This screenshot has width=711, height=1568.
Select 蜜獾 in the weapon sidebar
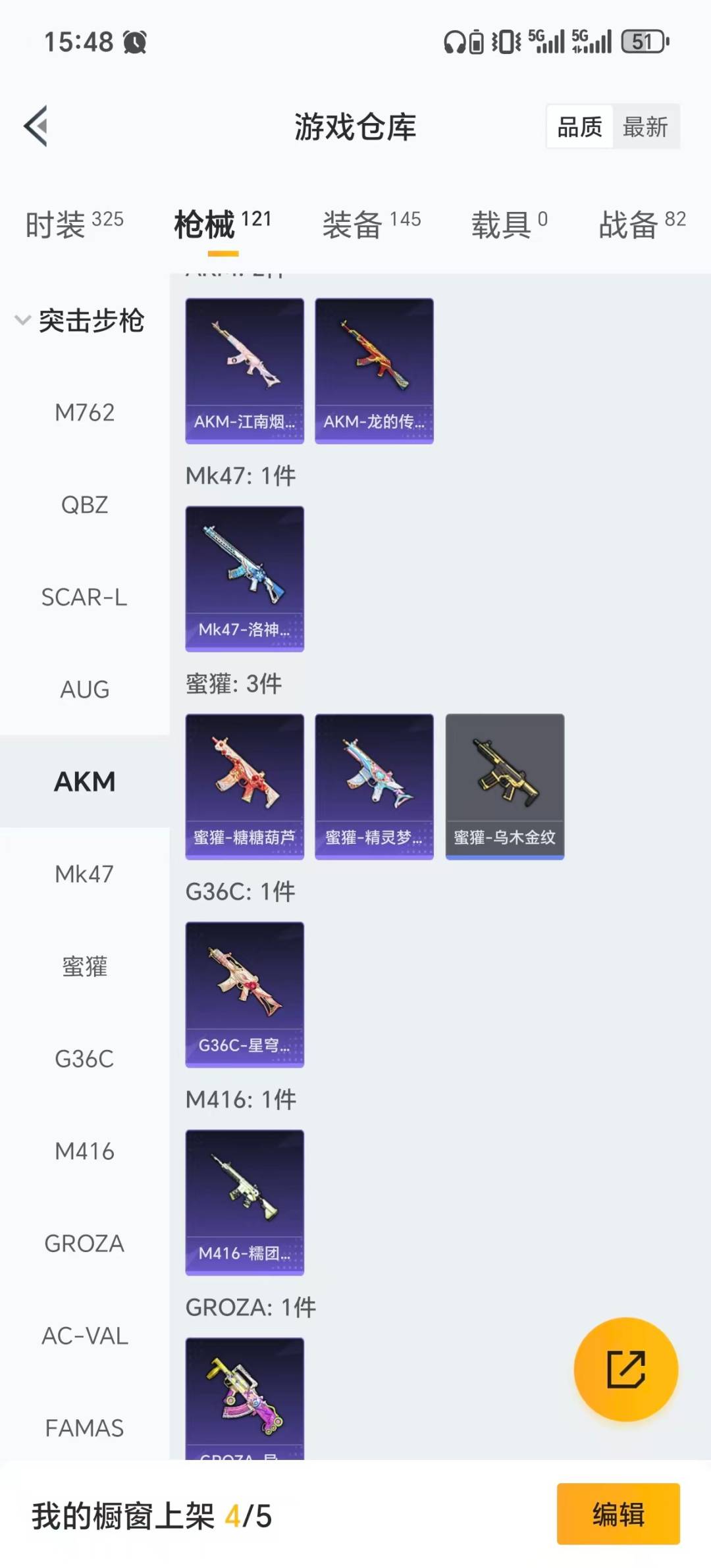85,966
